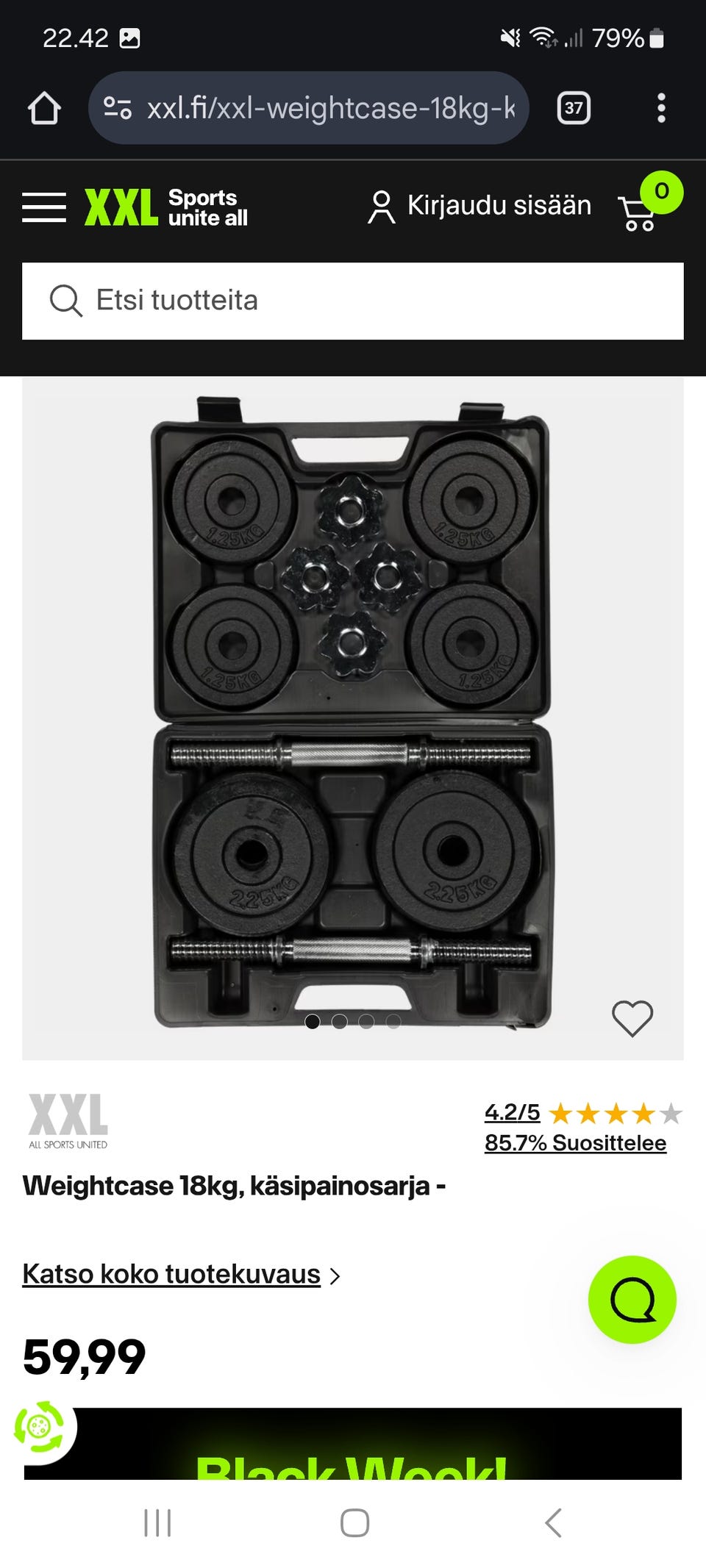
Task: Go back with system back button
Action: tap(553, 1522)
